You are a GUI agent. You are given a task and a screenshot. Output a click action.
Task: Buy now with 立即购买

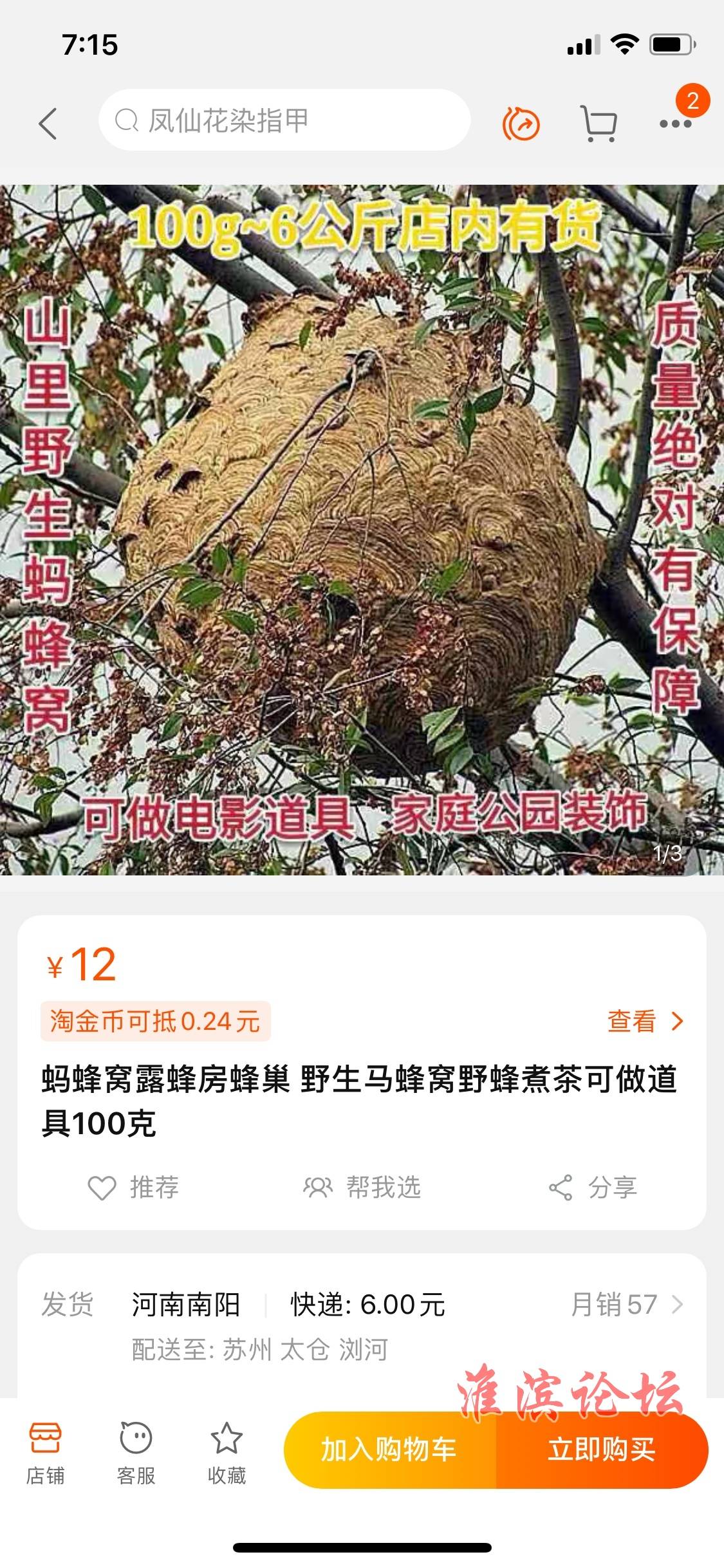(602, 1449)
